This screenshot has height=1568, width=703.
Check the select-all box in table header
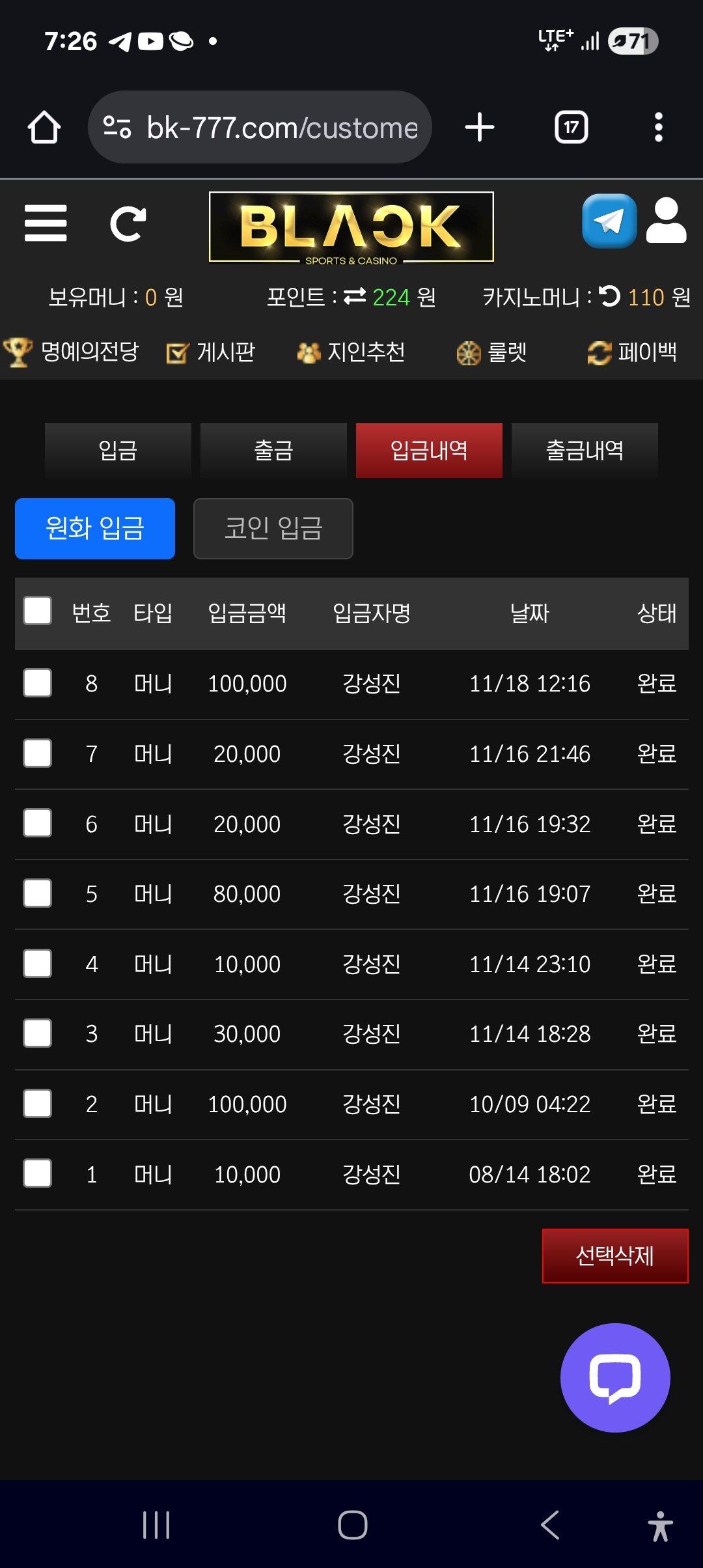[x=38, y=611]
